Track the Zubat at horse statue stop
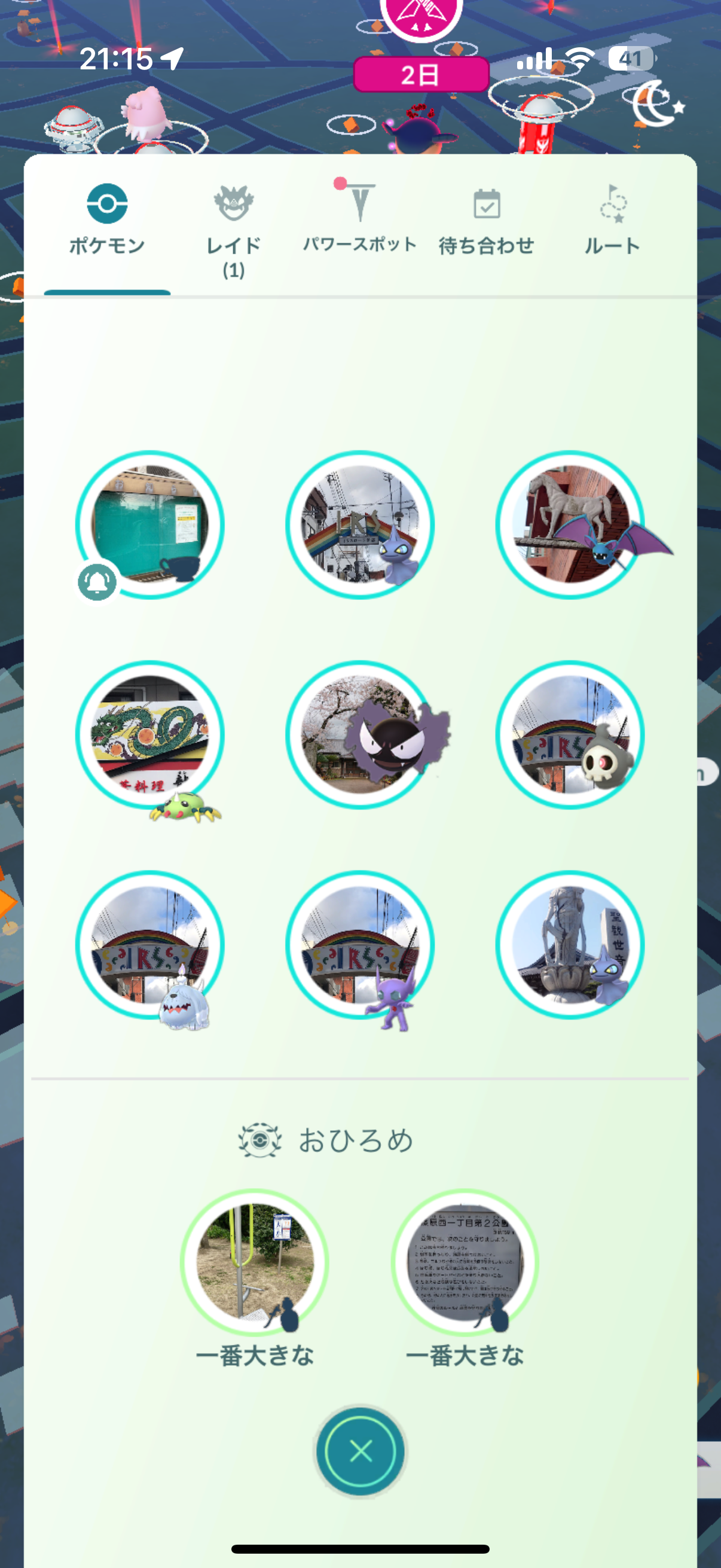Image resolution: width=721 pixels, height=1568 pixels. click(x=570, y=524)
